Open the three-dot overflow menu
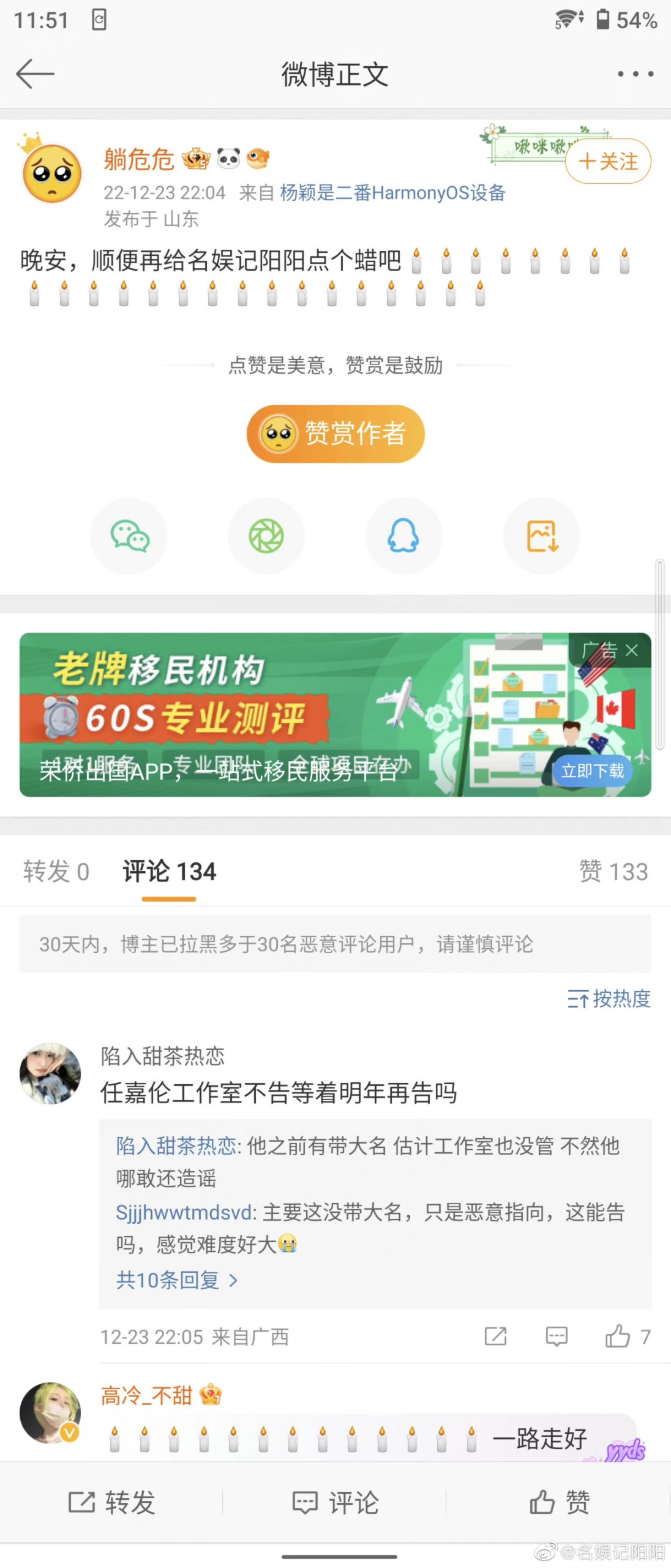 pyautogui.click(x=635, y=74)
